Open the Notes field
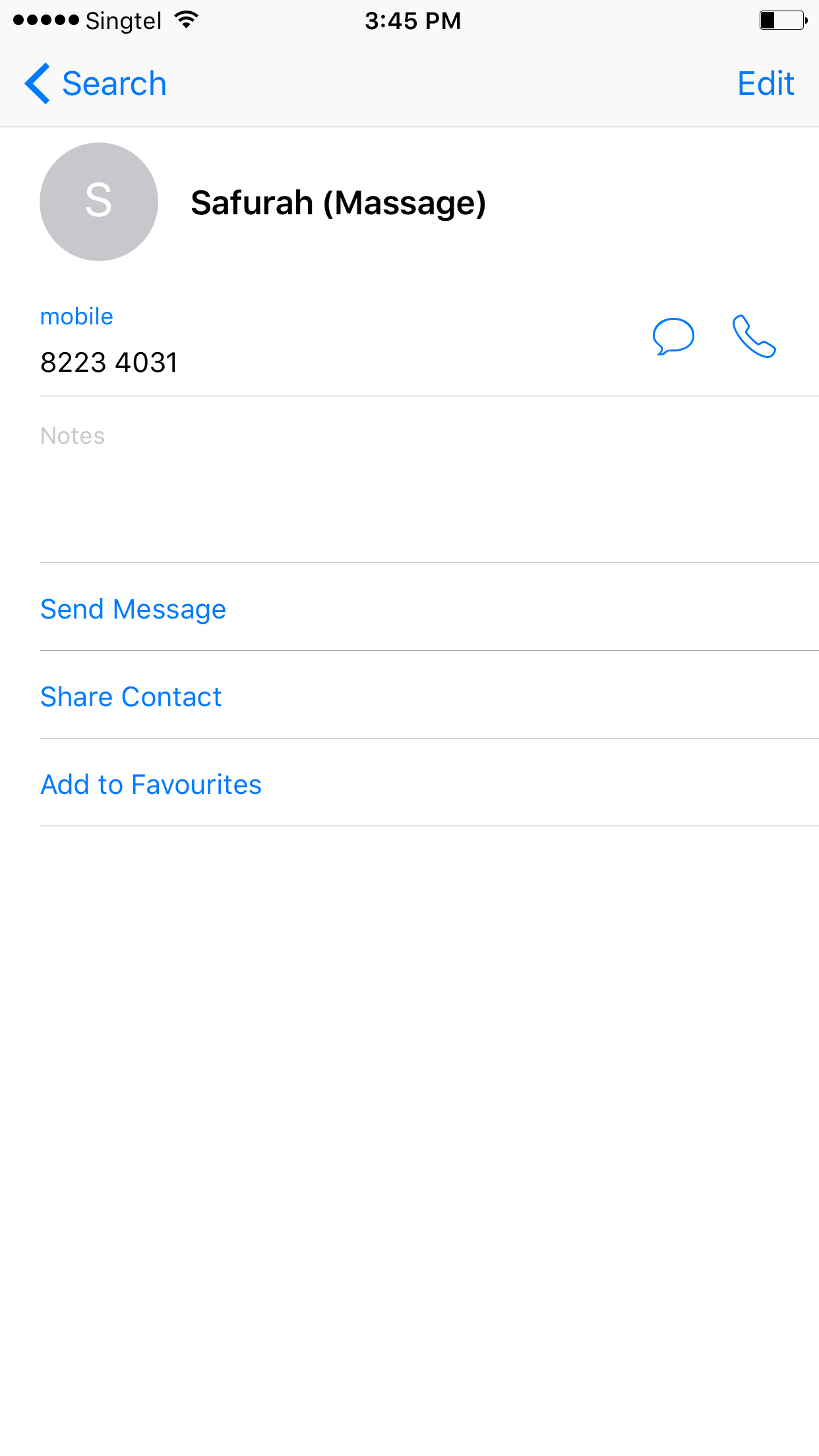Image resolution: width=819 pixels, height=1456 pixels. tap(429, 479)
